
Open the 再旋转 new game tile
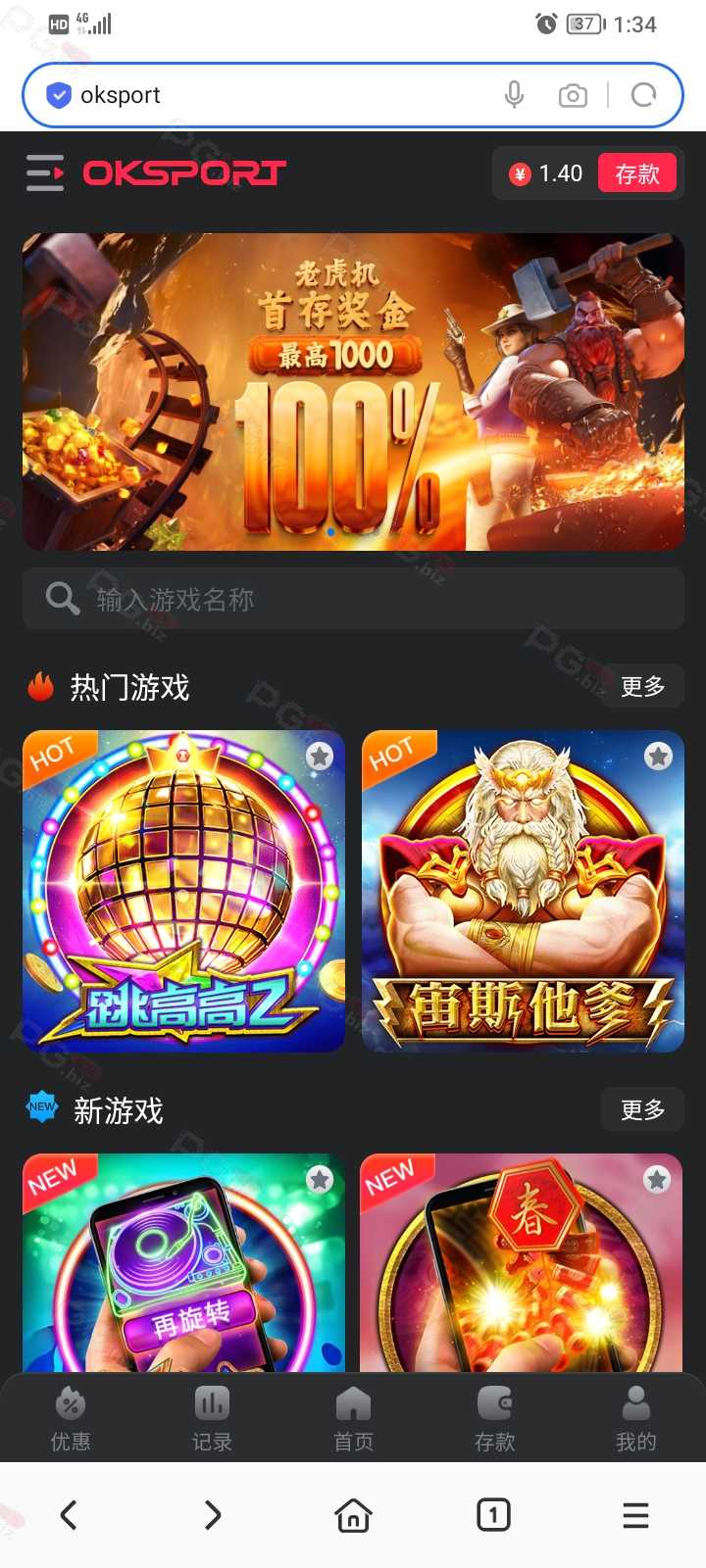[x=183, y=1262]
